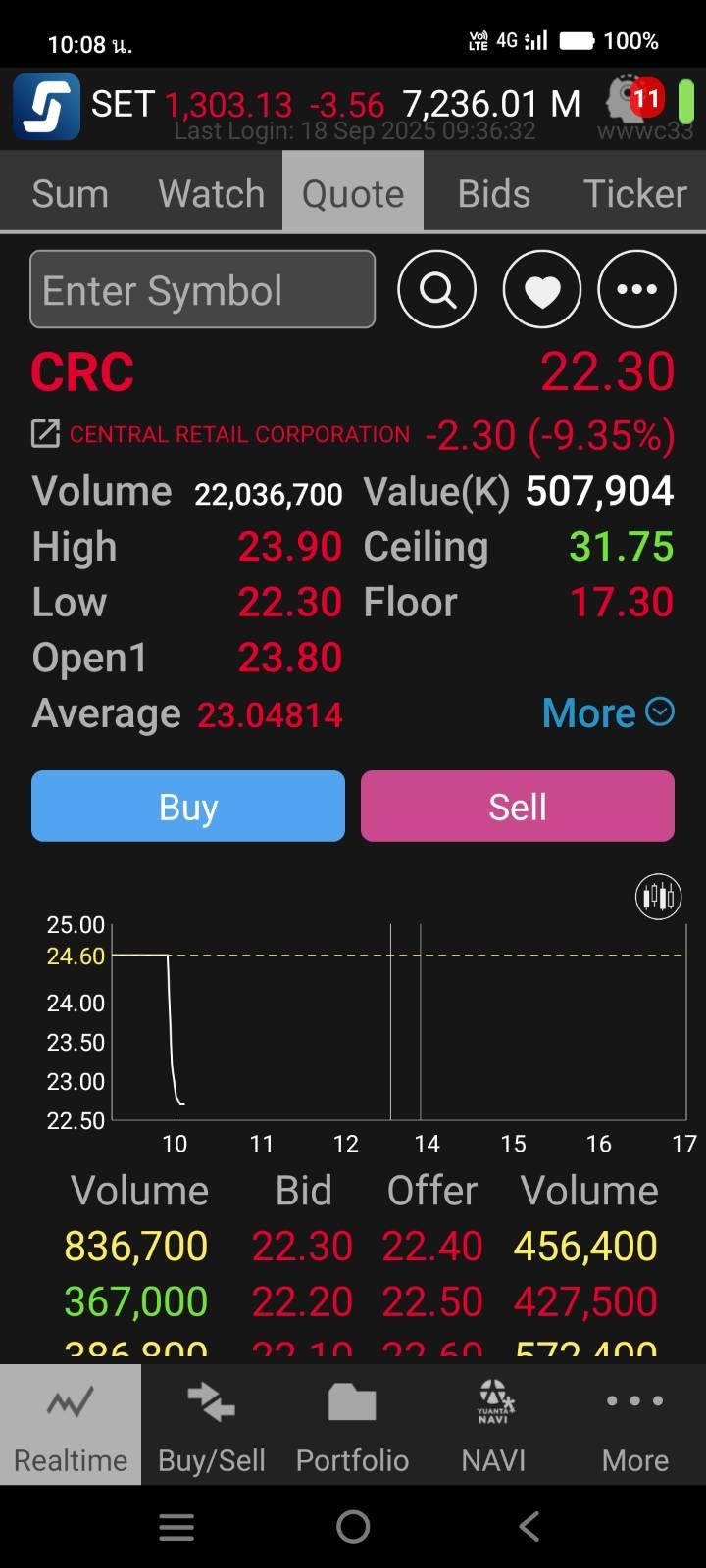Open the Buy/Sell navigation item
Image resolution: width=706 pixels, height=1568 pixels.
[x=212, y=1426]
